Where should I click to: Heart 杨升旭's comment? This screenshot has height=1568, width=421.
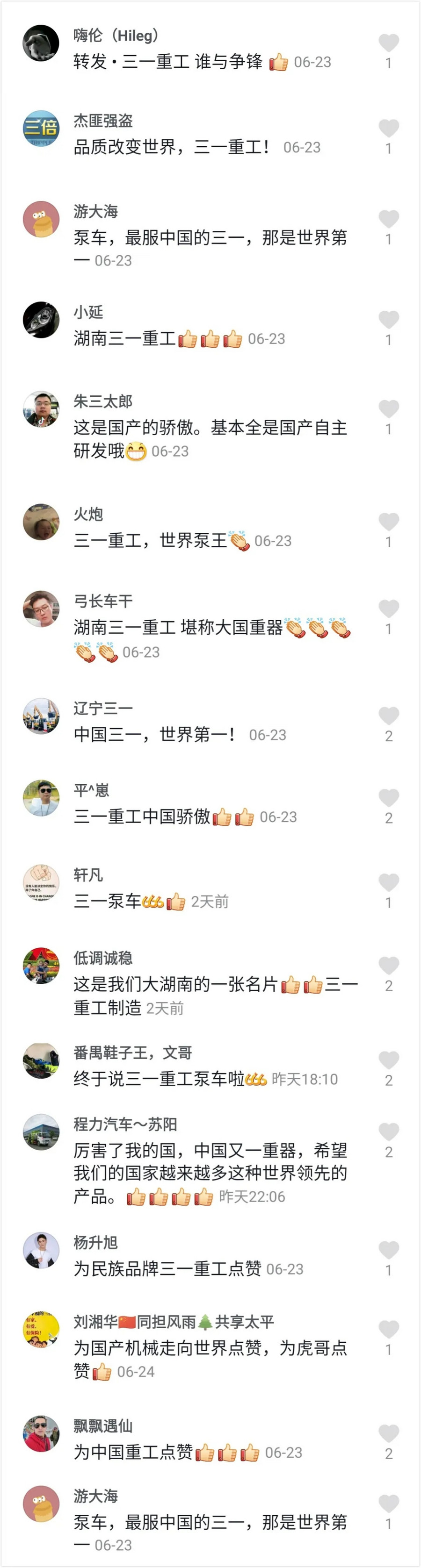(x=388, y=1251)
